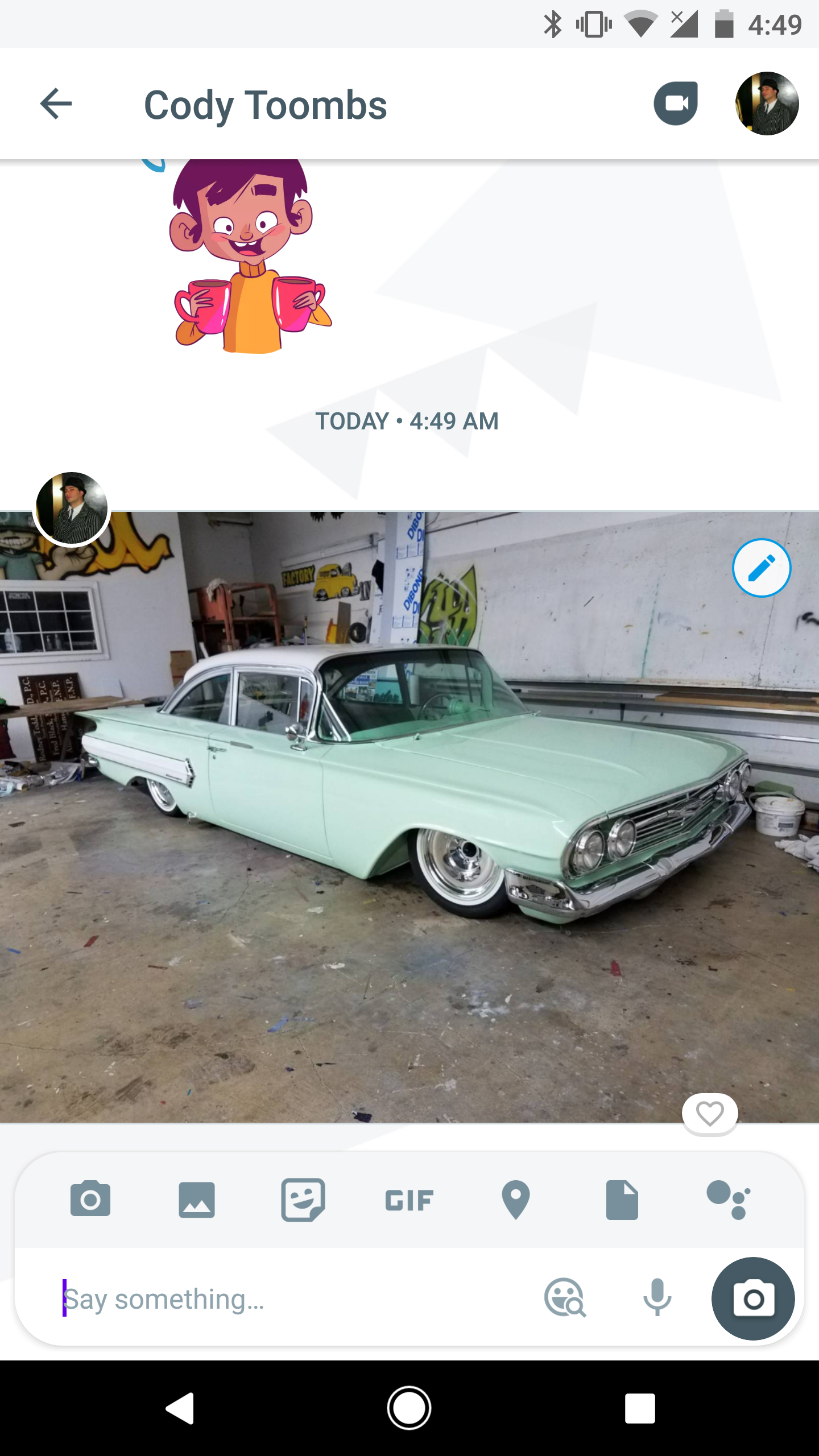Share your location

[x=516, y=1199]
